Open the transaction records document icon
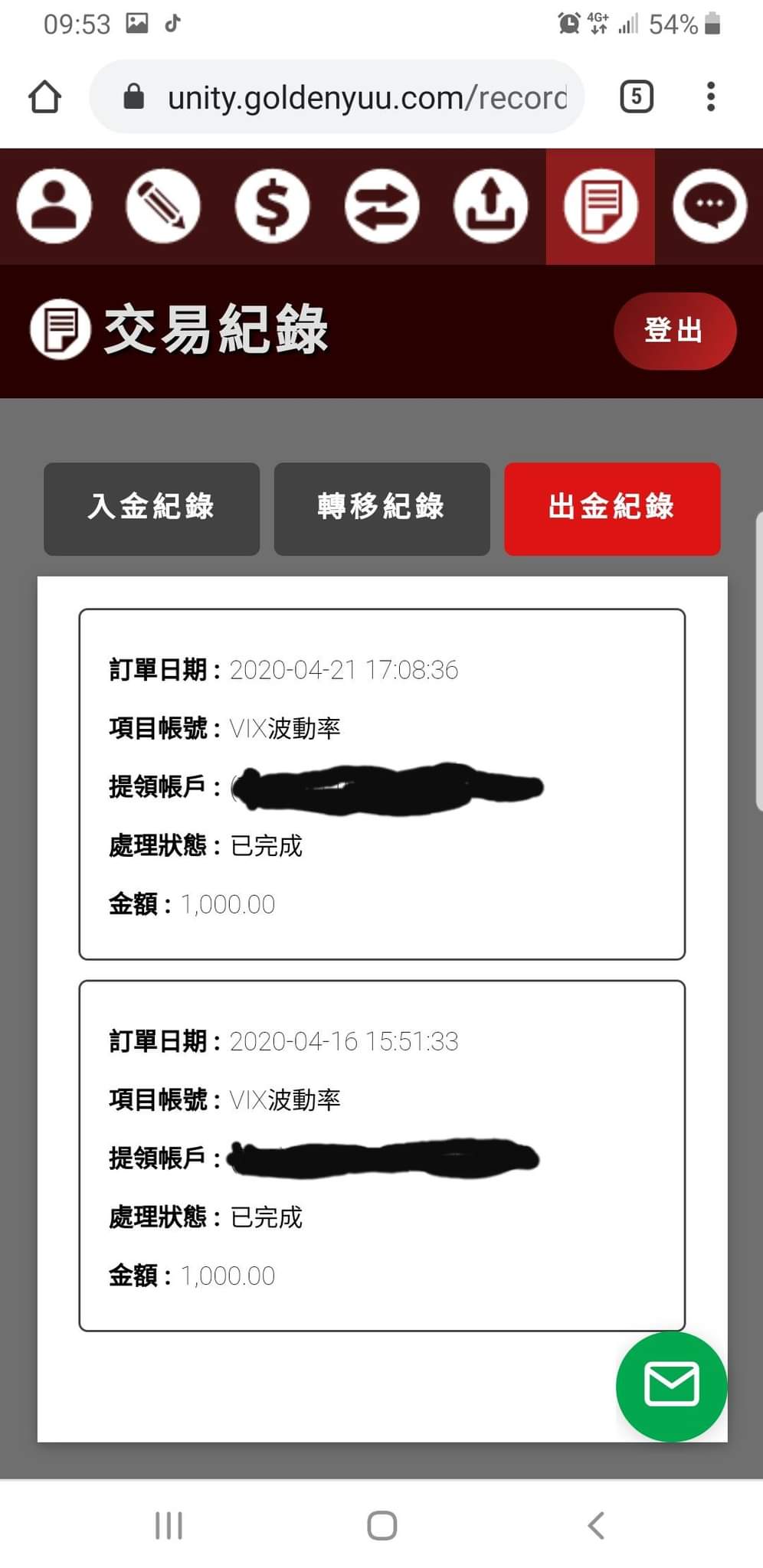This screenshot has width=763, height=1568. 601,207
